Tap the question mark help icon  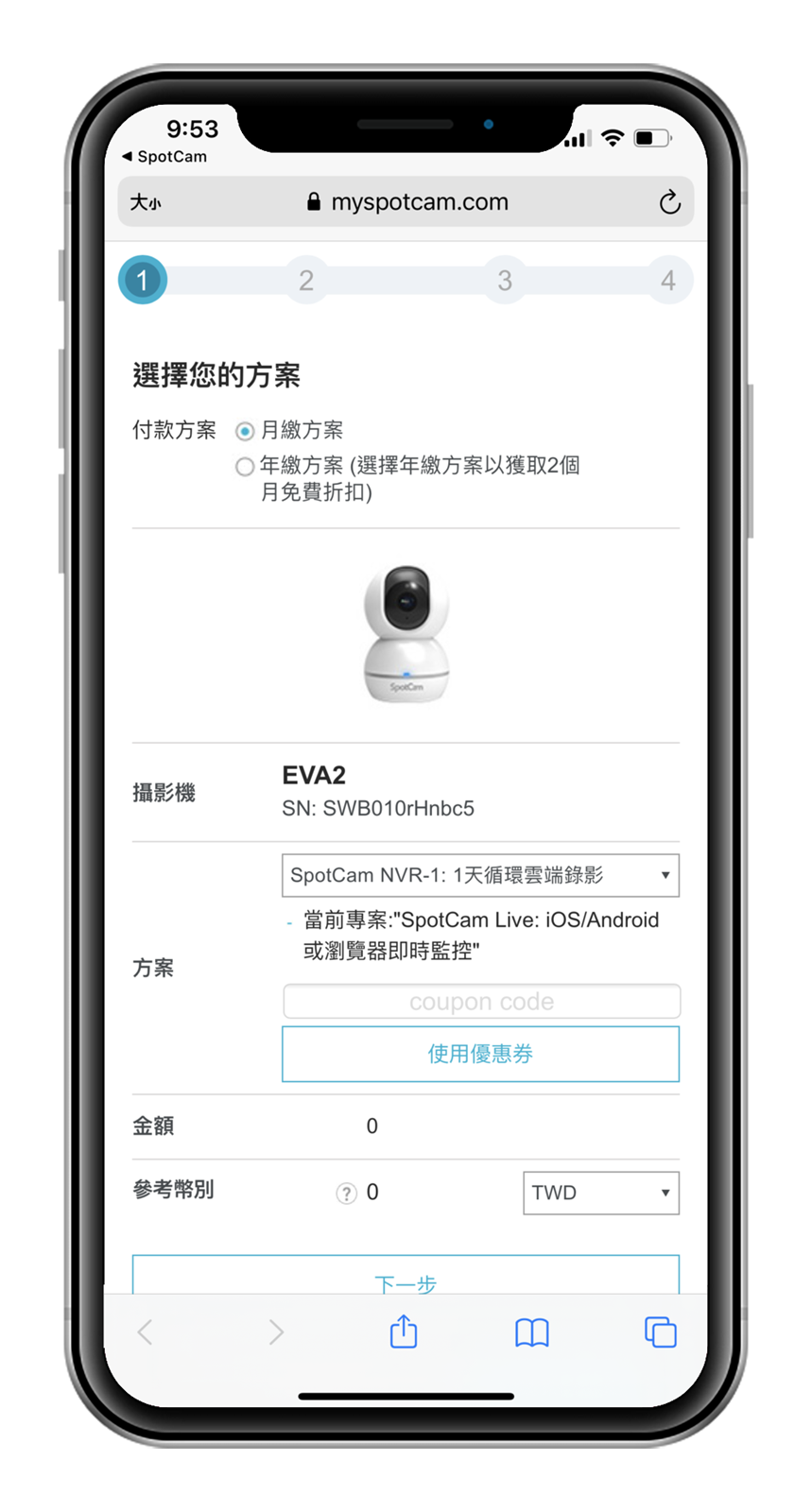(x=346, y=1194)
